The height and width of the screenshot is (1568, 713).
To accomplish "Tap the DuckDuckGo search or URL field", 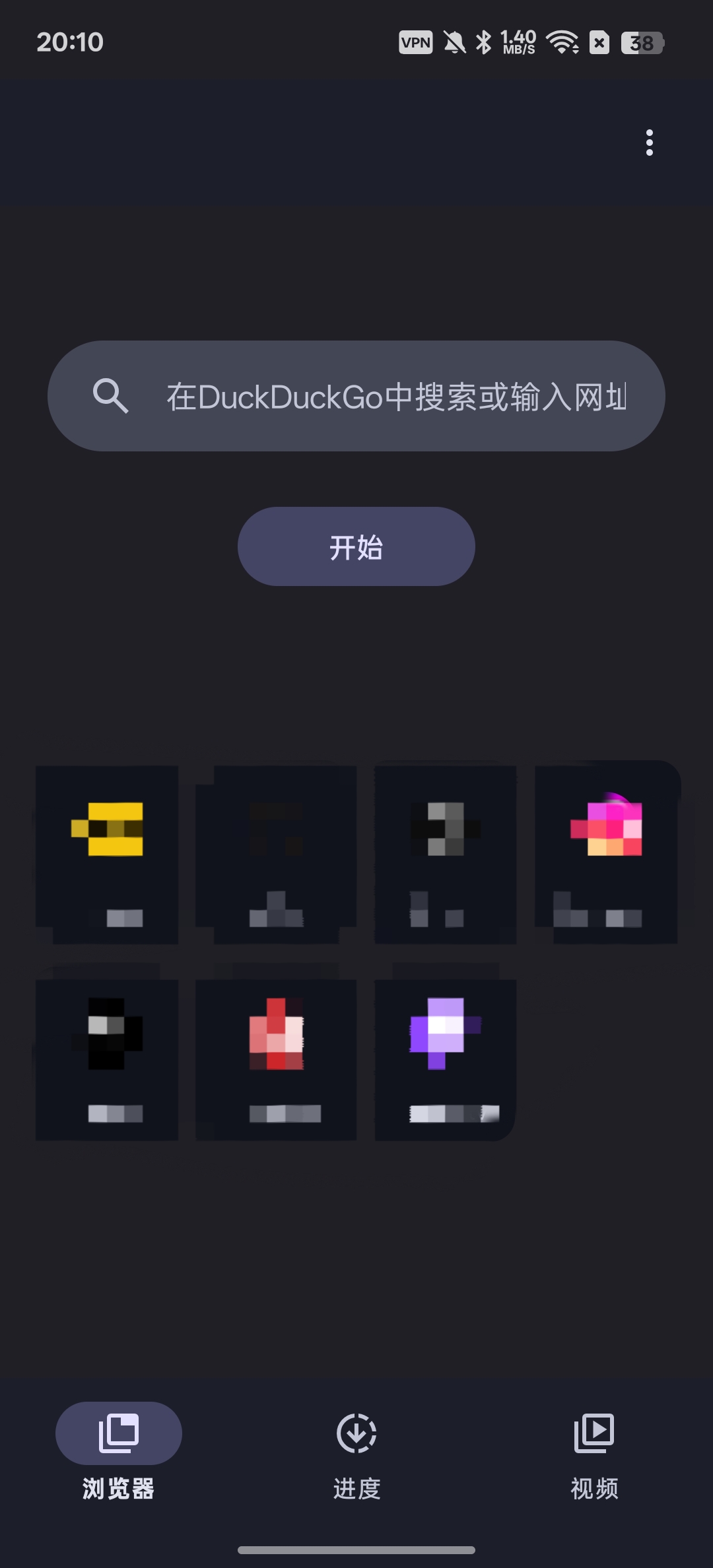I will (356, 396).
